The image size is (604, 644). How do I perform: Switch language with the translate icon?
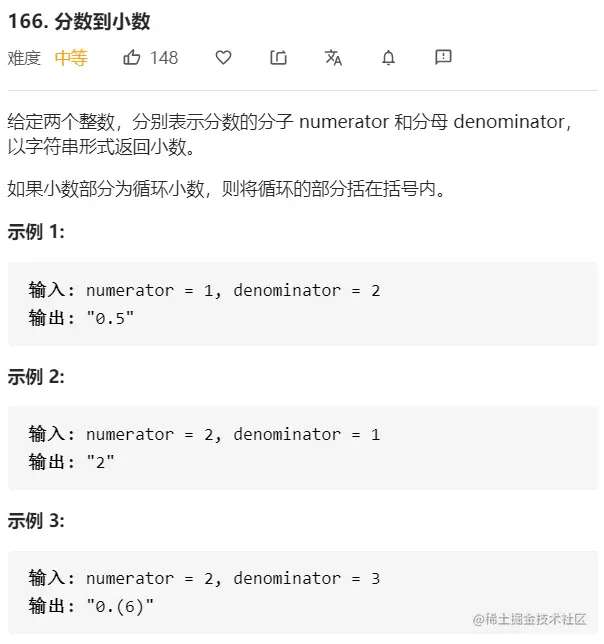[x=334, y=58]
